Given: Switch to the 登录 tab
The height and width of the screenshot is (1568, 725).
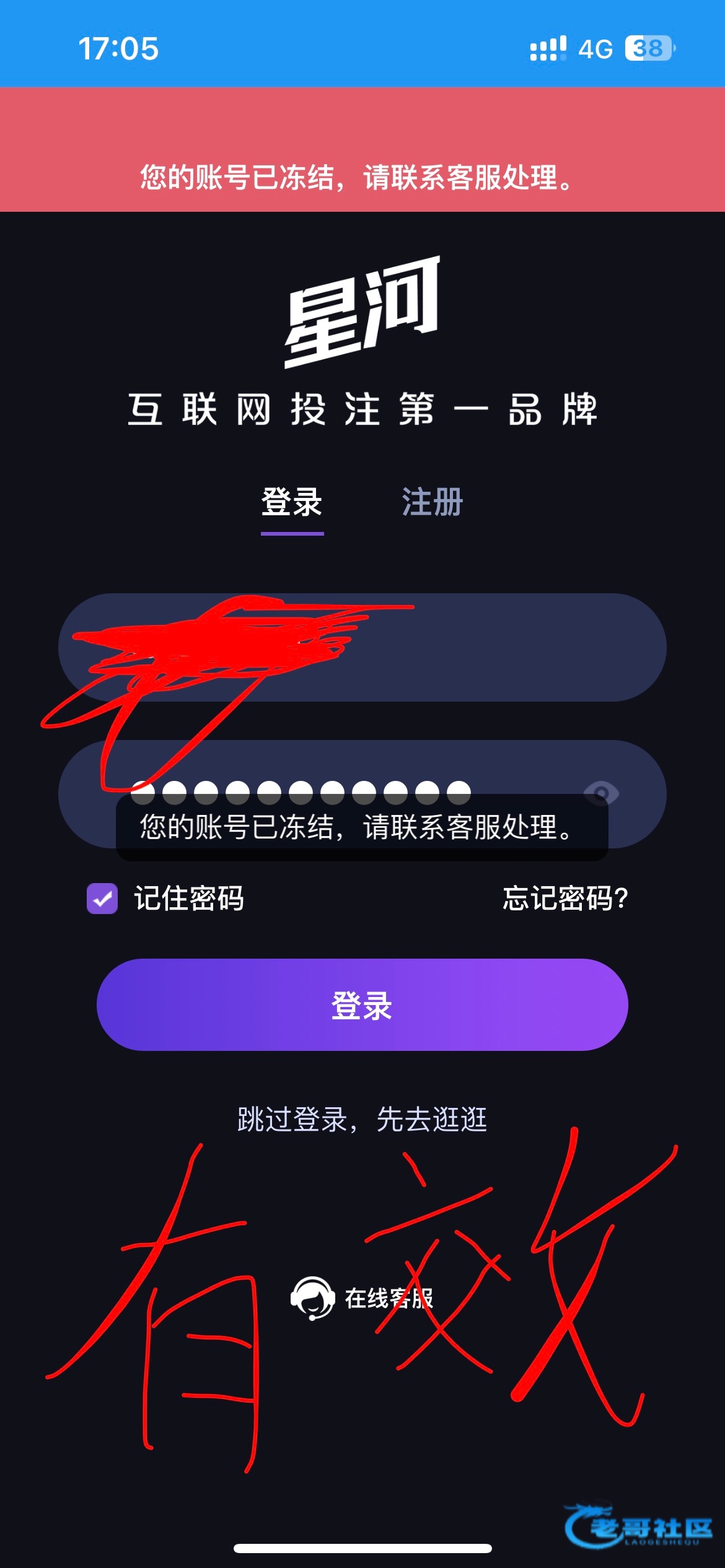Looking at the screenshot, I should pyautogui.click(x=292, y=502).
